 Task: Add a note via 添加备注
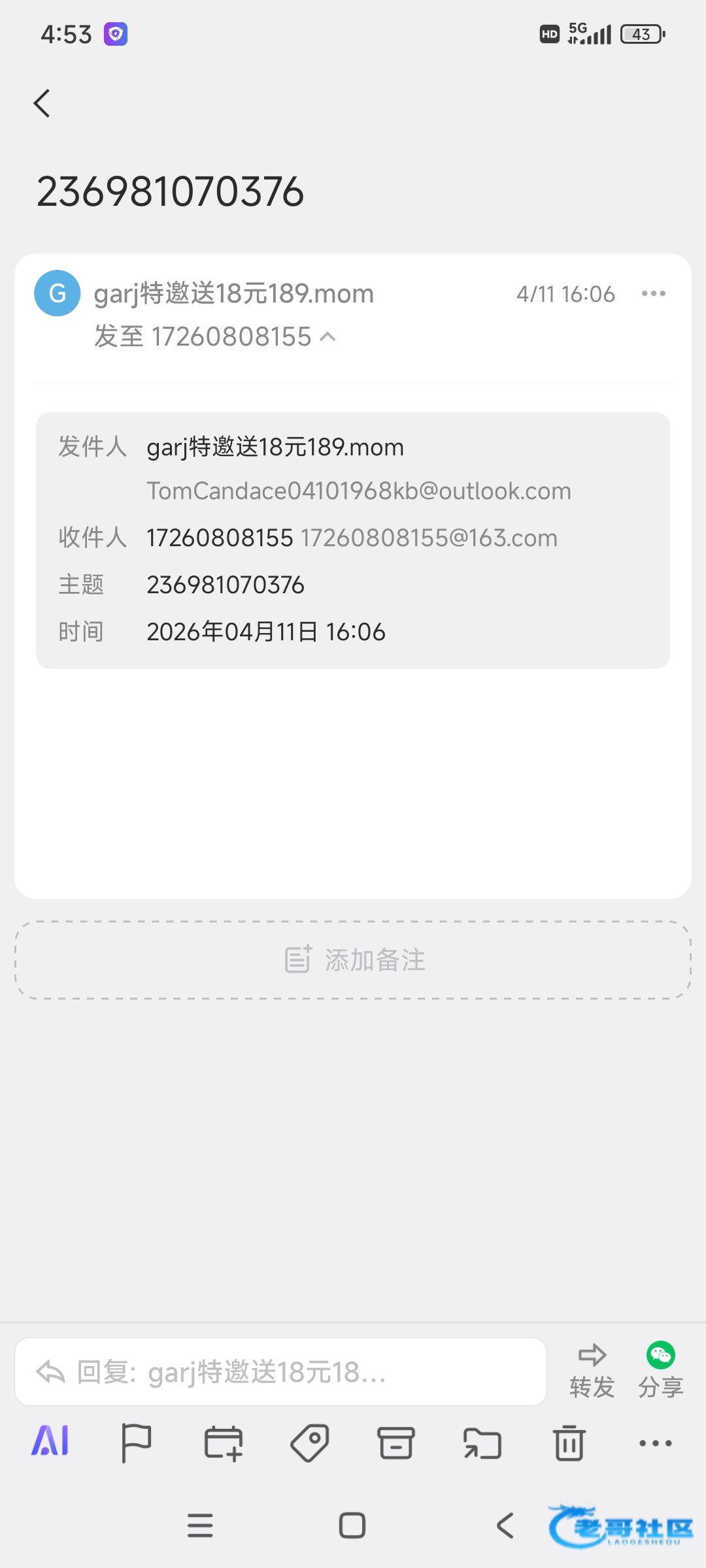(x=353, y=960)
